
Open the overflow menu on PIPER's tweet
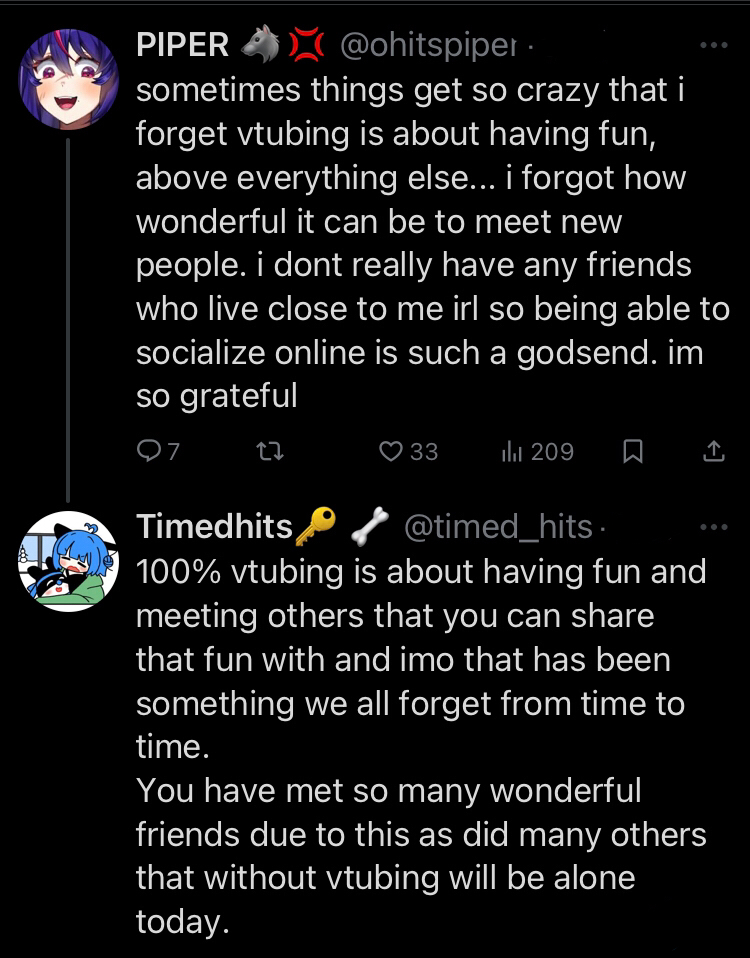coord(711,46)
